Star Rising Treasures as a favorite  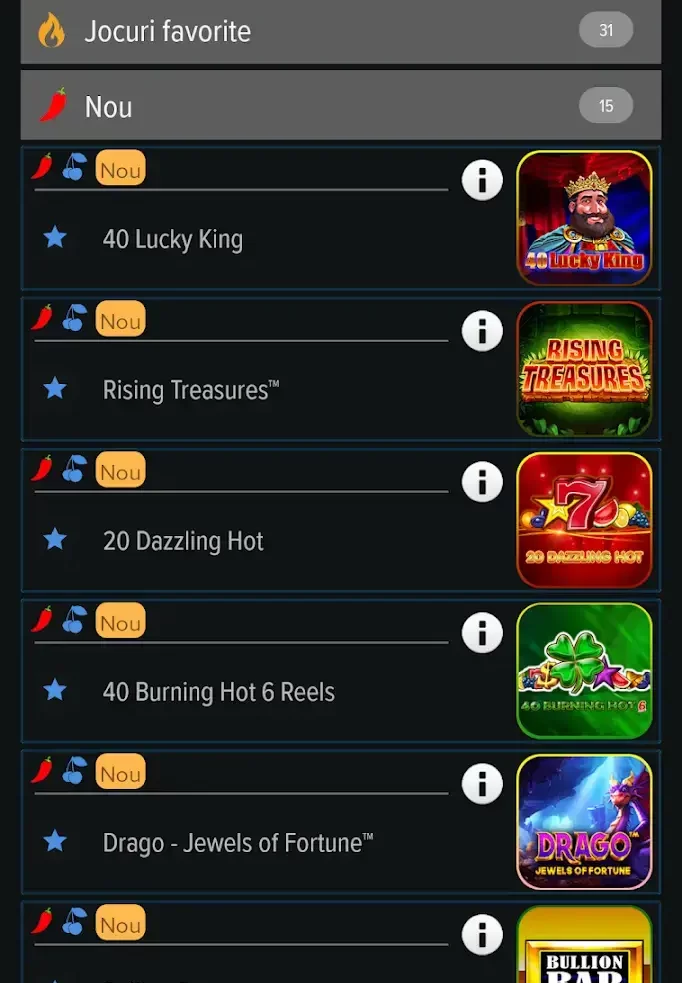tap(55, 389)
